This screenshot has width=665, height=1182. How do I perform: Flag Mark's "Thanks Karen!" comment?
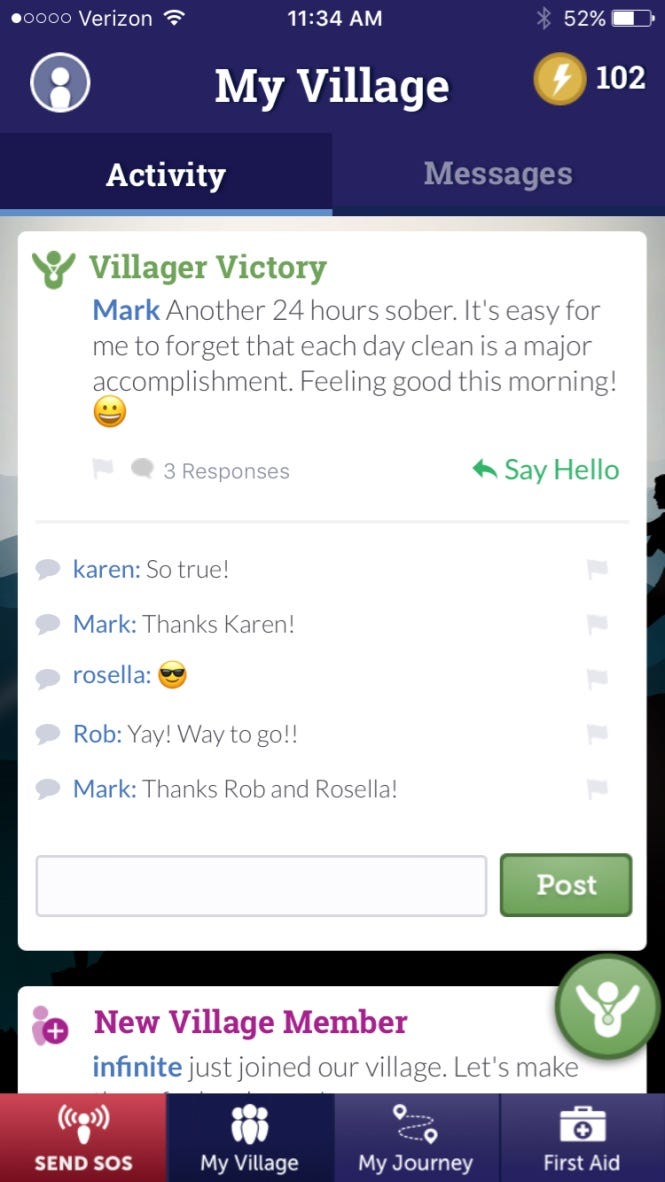597,625
